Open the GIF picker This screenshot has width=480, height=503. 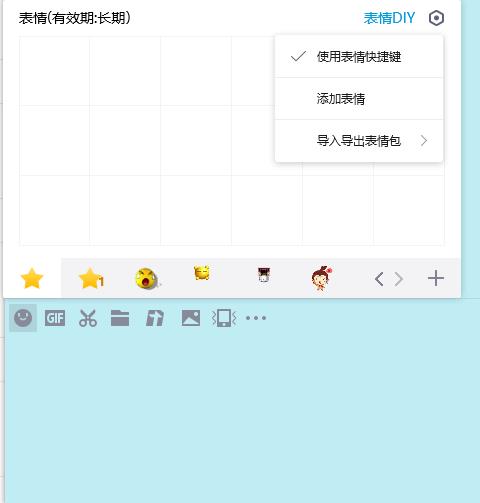tap(55, 318)
